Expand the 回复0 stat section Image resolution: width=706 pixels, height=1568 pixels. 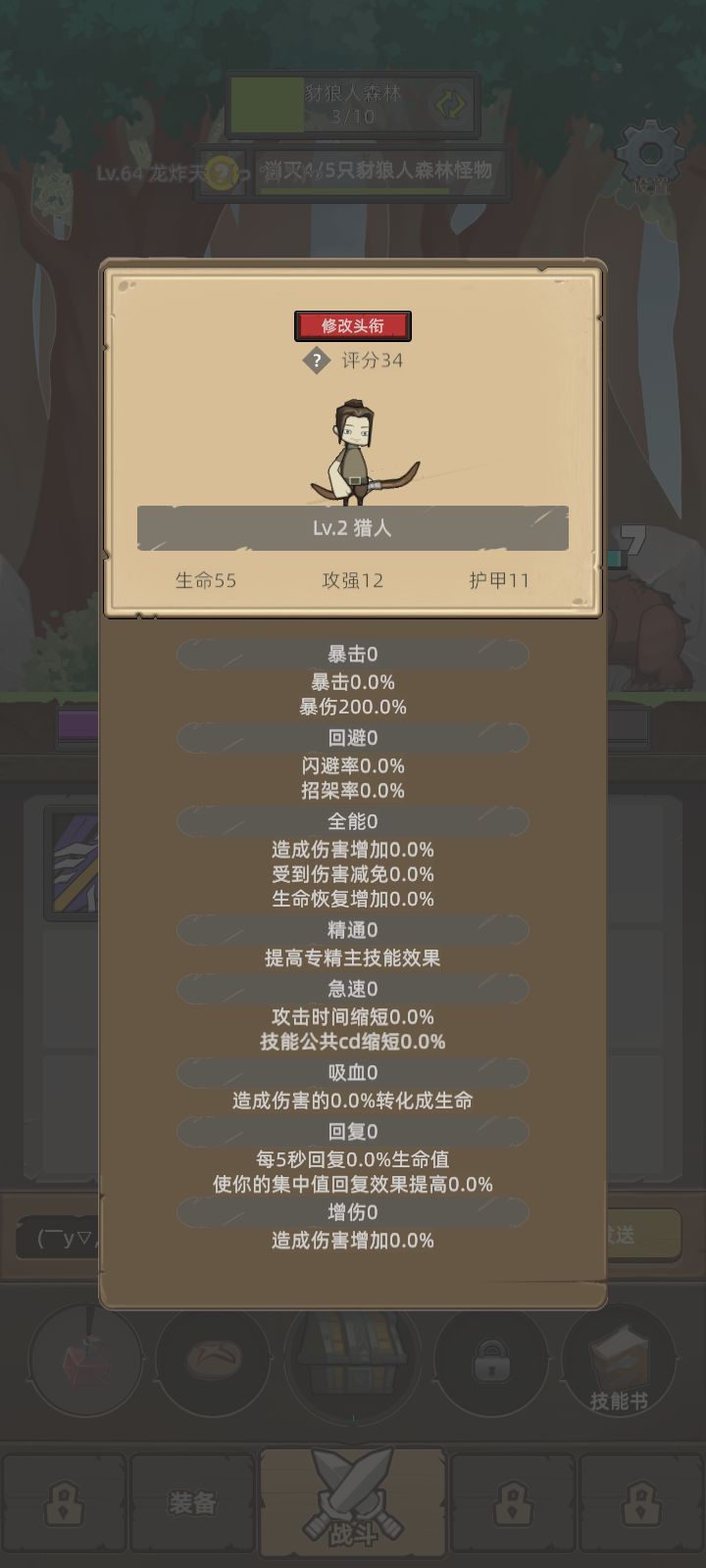coord(351,1130)
